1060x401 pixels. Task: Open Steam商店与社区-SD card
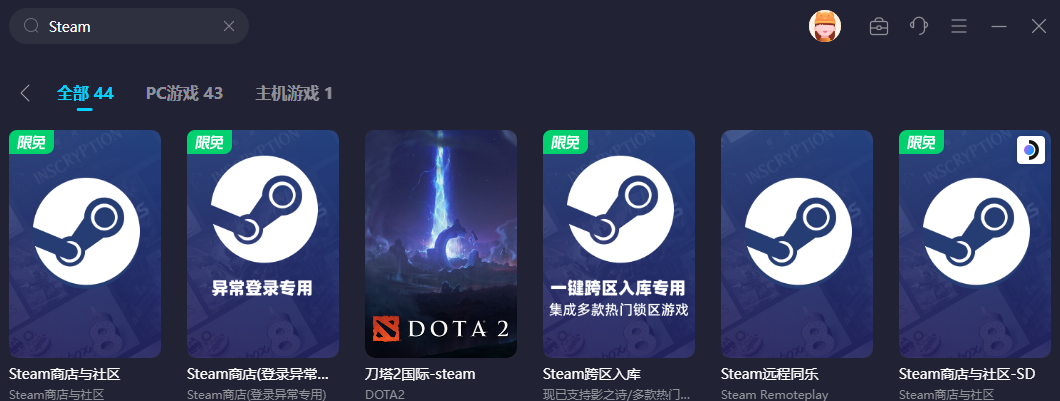[x=975, y=244]
